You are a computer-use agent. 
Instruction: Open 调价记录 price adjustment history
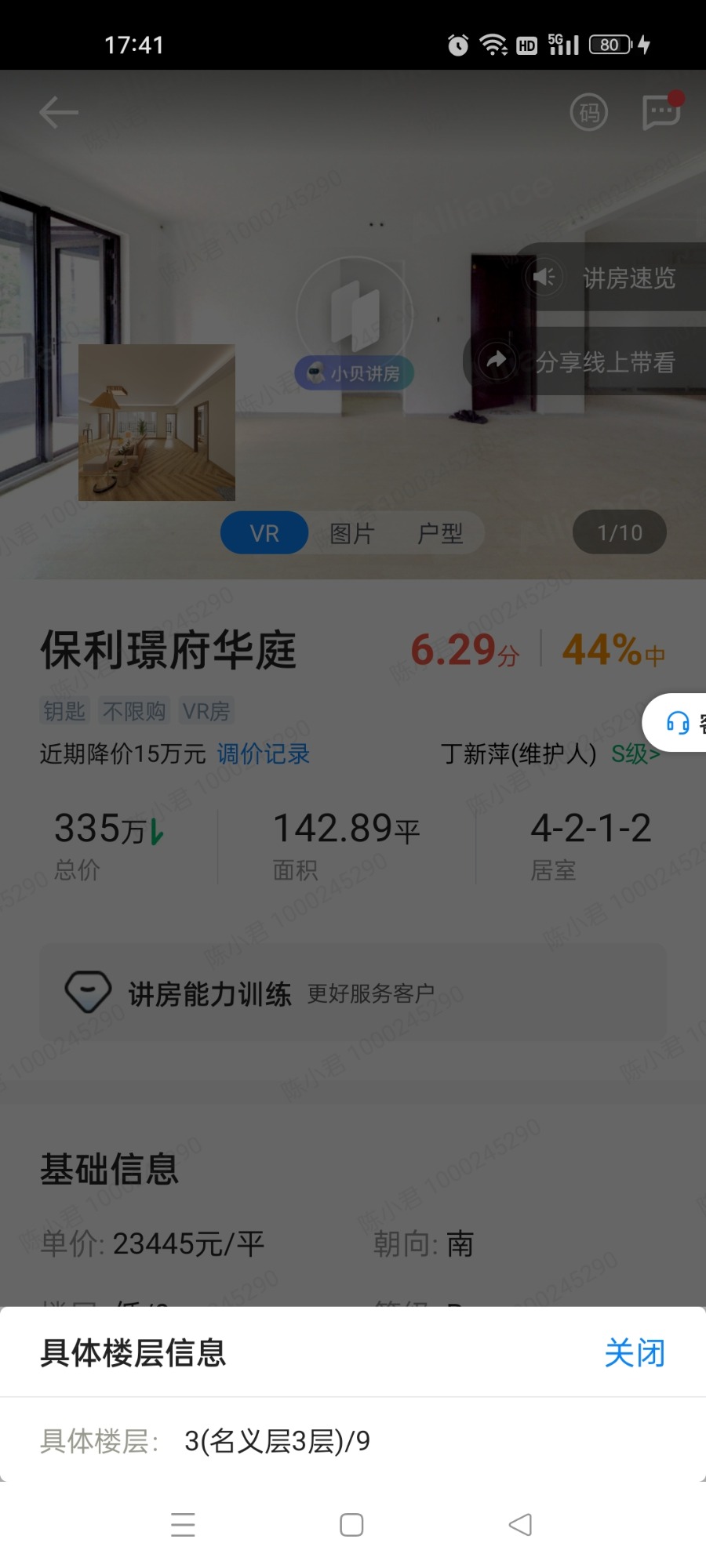[x=264, y=754]
